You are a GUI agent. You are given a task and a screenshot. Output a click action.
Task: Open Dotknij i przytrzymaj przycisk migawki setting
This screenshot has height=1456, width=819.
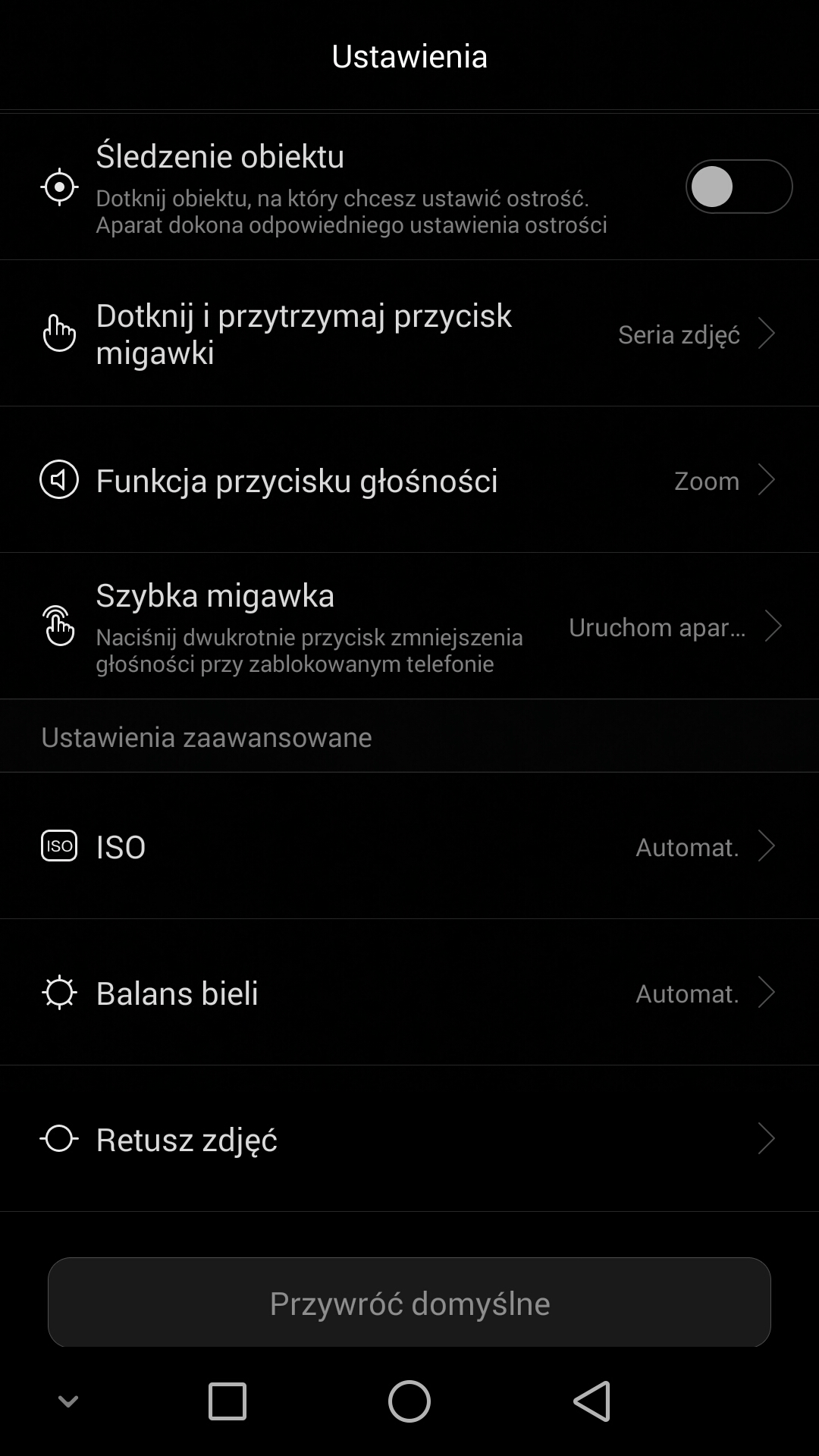(x=409, y=334)
